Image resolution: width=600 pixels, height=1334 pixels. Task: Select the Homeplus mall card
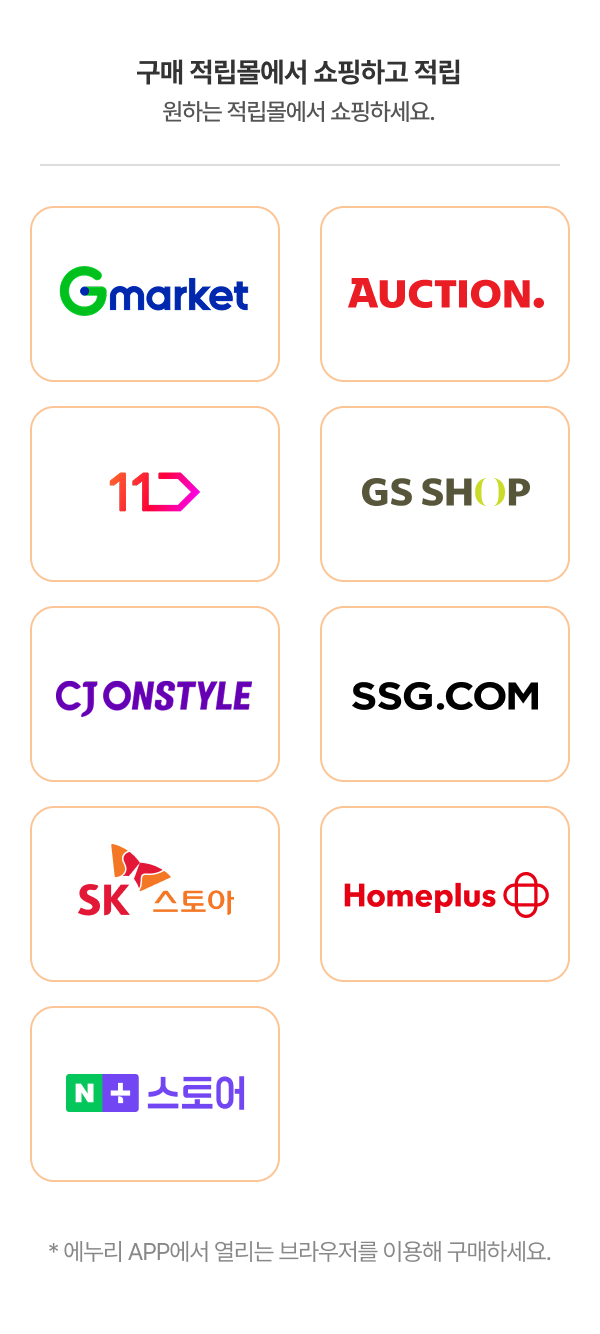point(445,894)
